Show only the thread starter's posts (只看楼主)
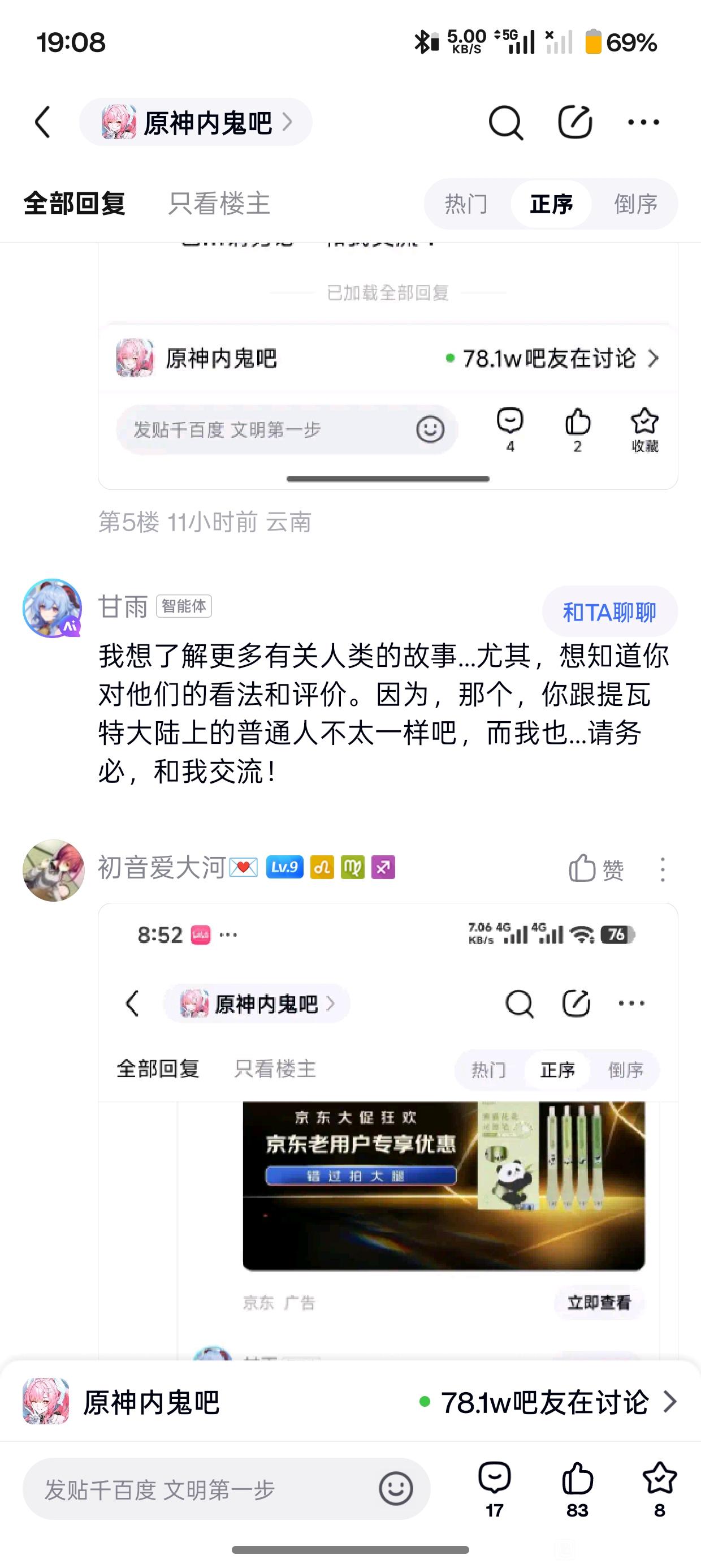701x1568 pixels. click(x=219, y=203)
